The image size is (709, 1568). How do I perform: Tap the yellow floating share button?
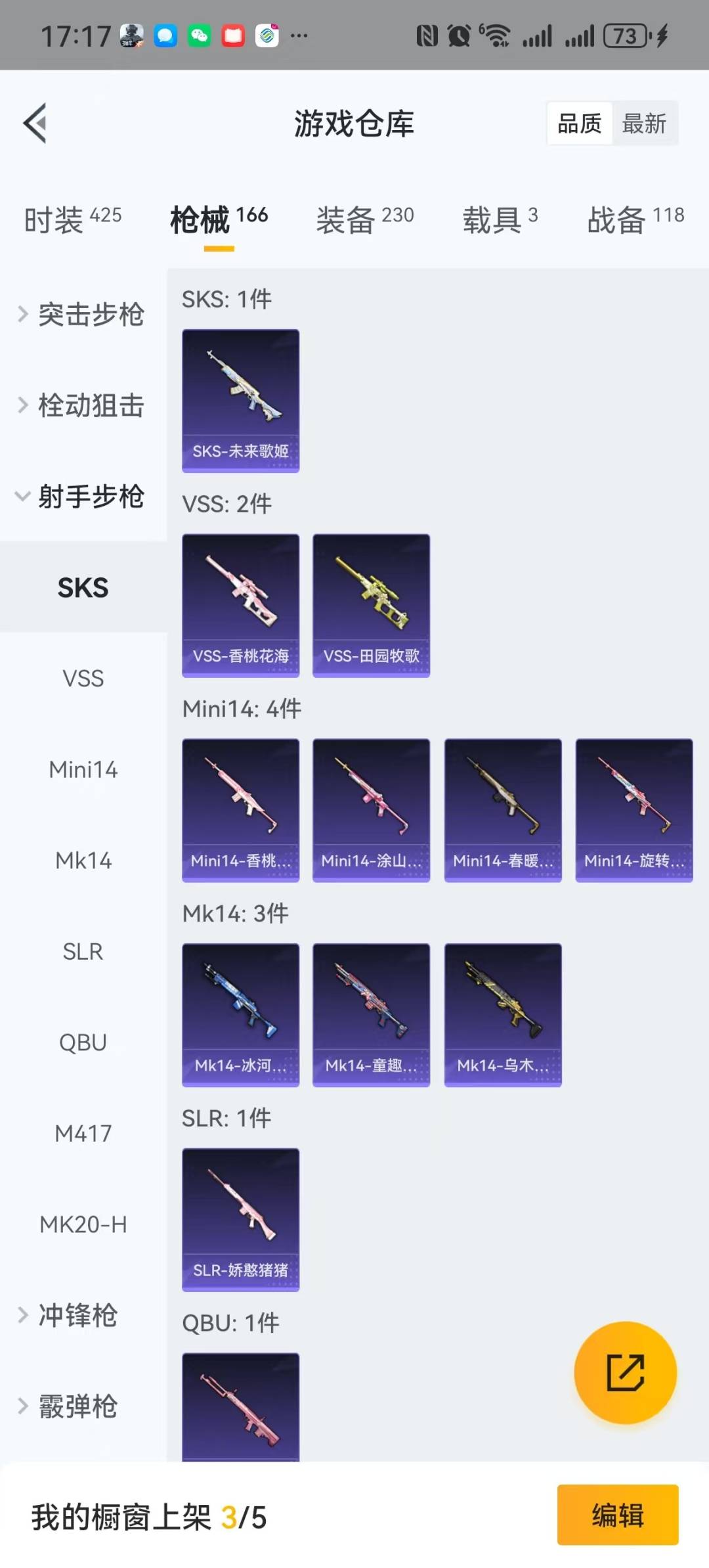[x=625, y=1373]
